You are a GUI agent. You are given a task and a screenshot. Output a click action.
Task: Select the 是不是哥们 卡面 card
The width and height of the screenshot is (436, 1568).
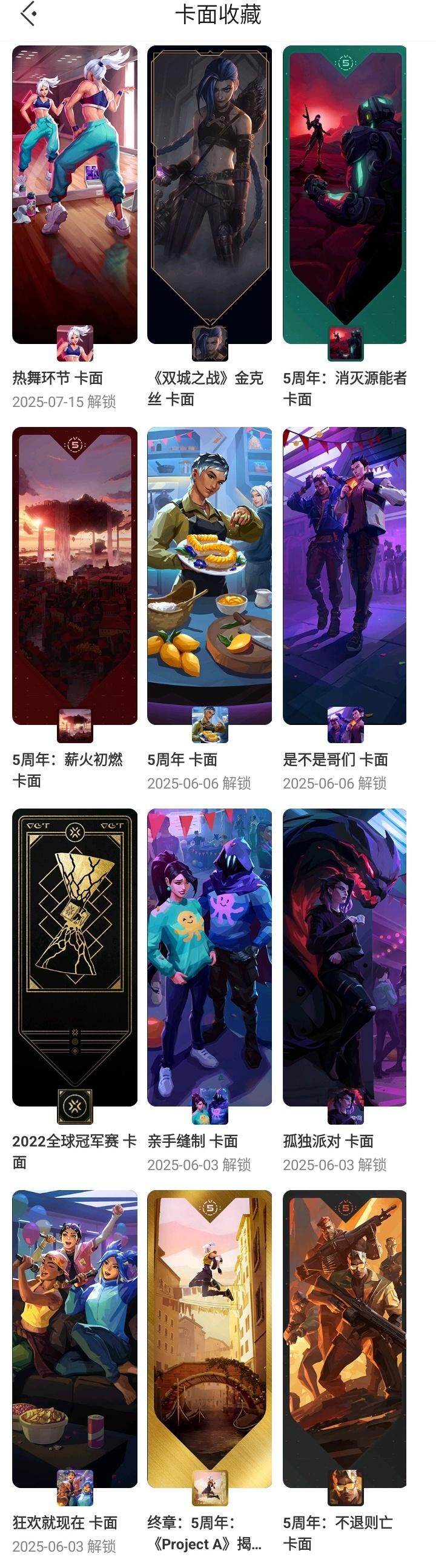[x=345, y=575]
